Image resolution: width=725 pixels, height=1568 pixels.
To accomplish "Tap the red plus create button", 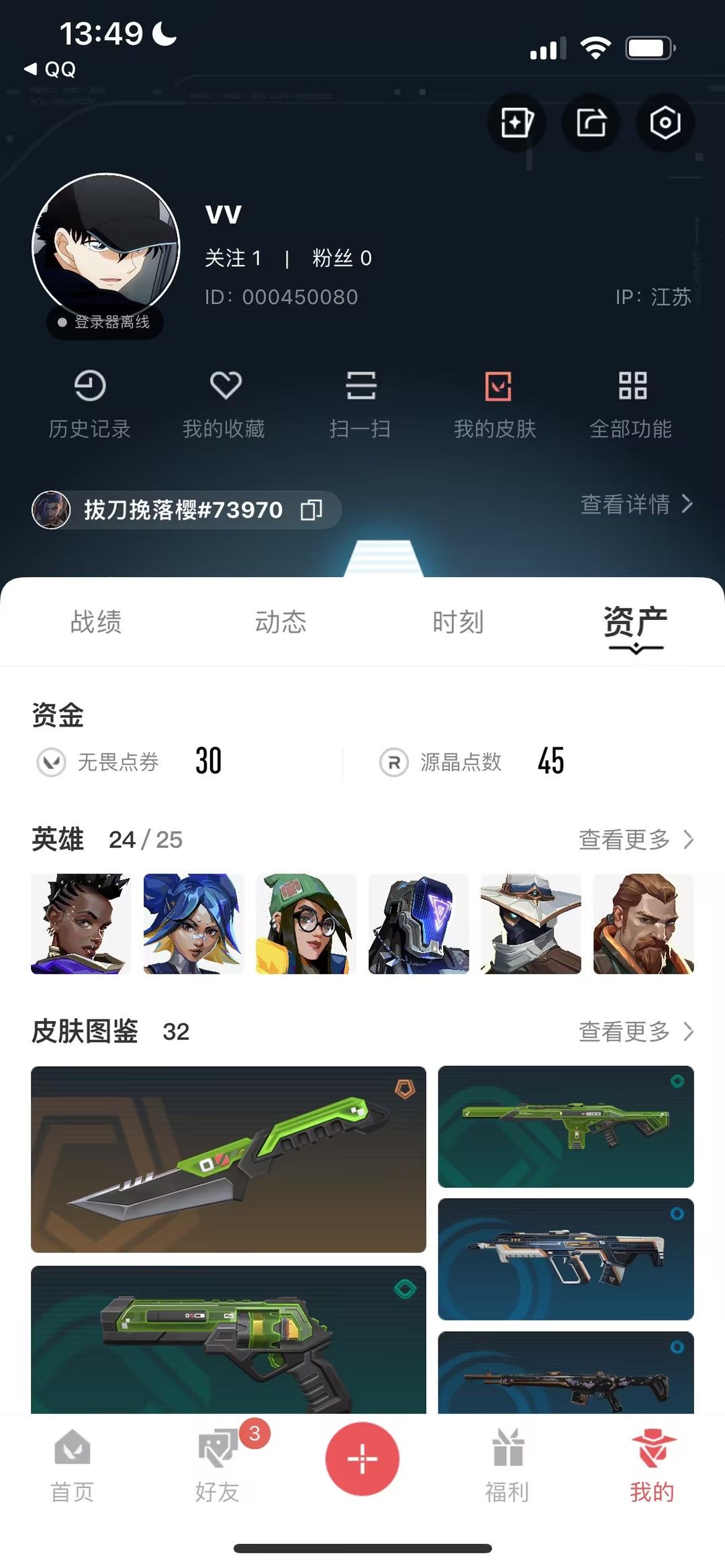I will tap(362, 1459).
